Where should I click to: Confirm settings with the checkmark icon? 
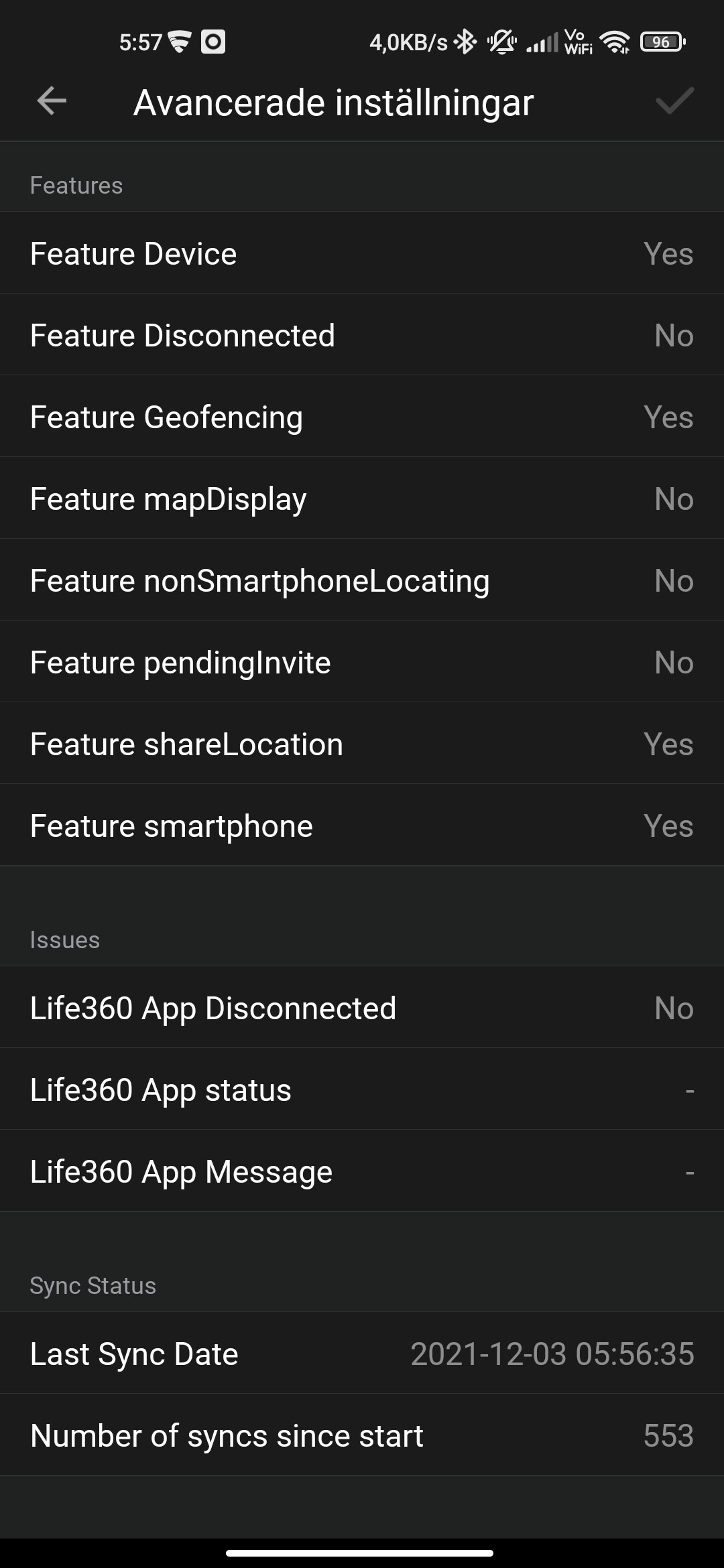pos(674,102)
